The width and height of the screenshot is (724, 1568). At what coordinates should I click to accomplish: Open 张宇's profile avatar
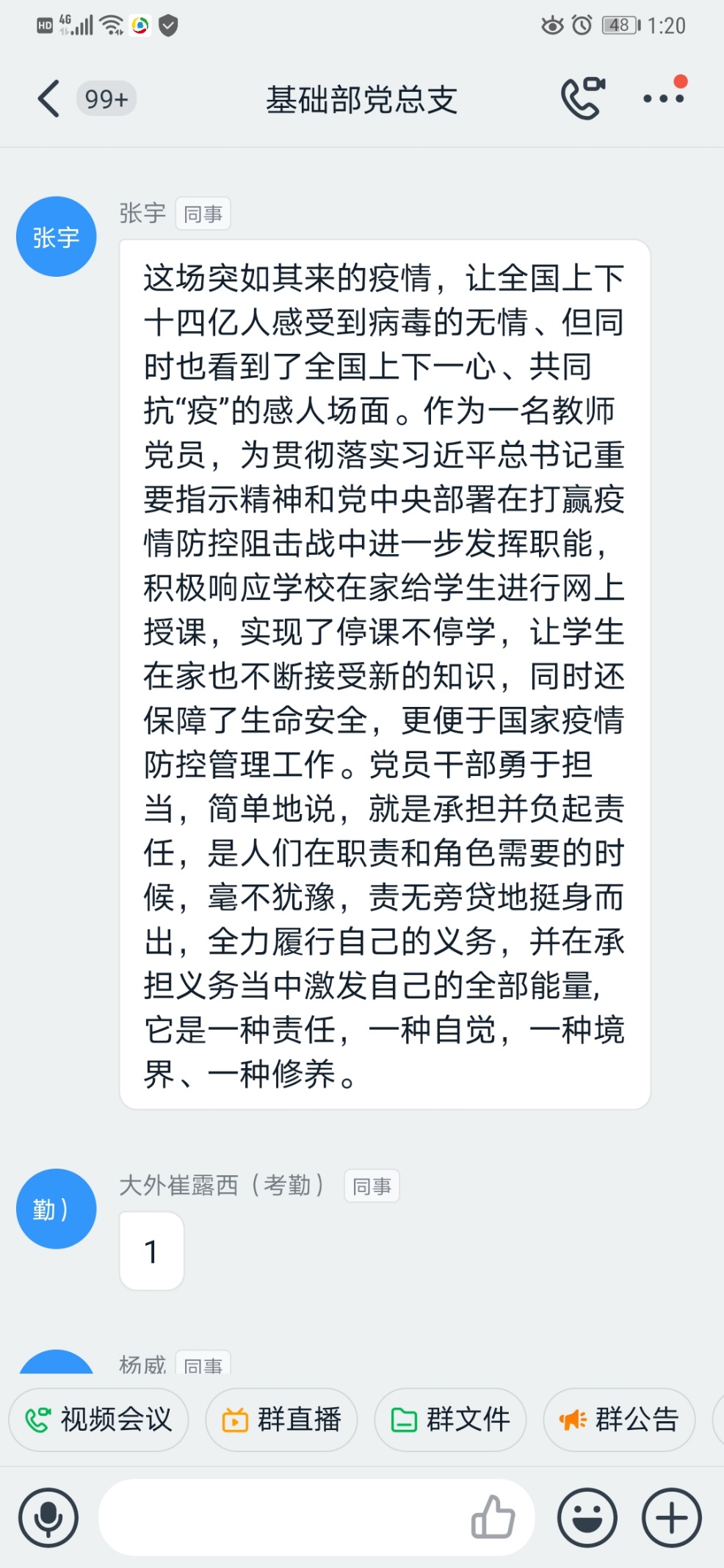pyautogui.click(x=57, y=236)
